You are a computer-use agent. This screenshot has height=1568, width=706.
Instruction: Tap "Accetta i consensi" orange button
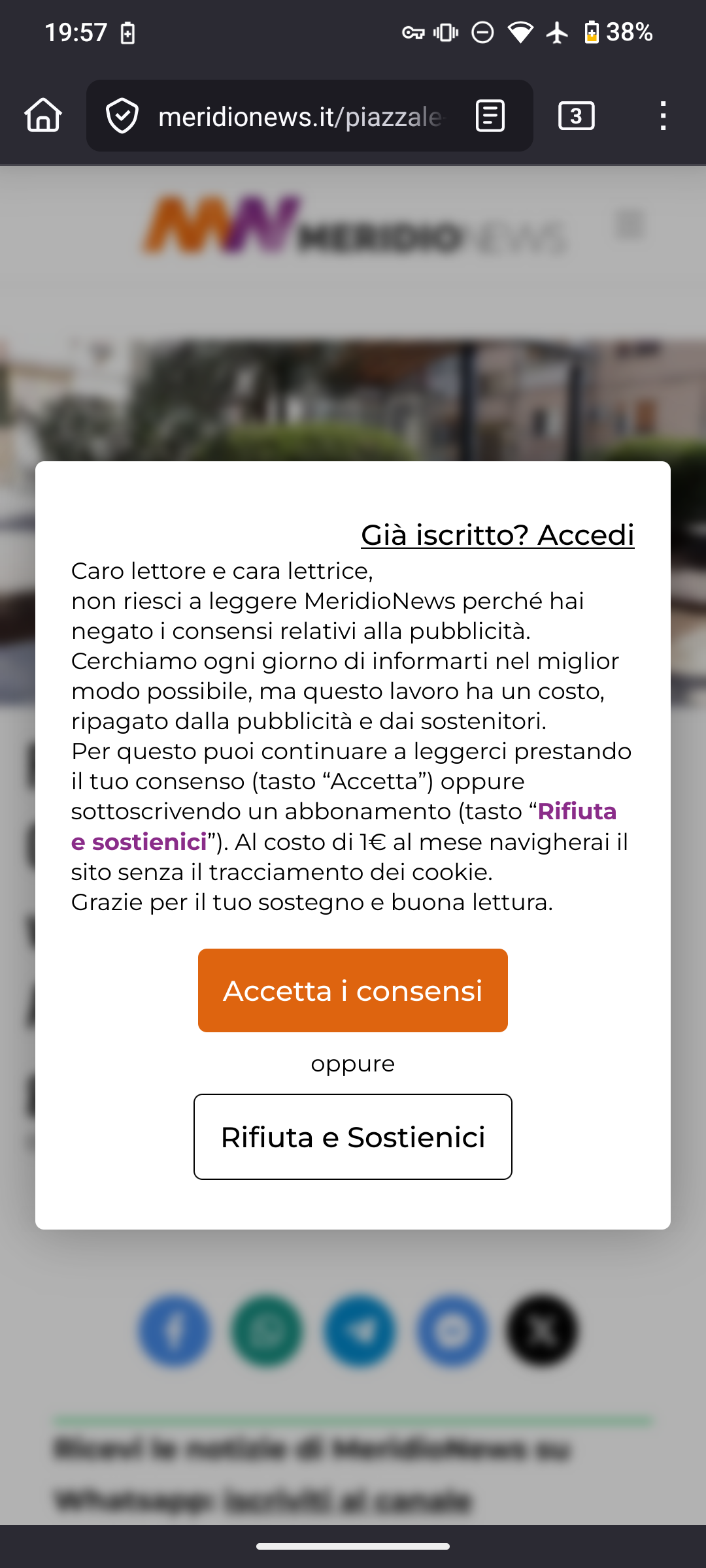click(x=353, y=990)
